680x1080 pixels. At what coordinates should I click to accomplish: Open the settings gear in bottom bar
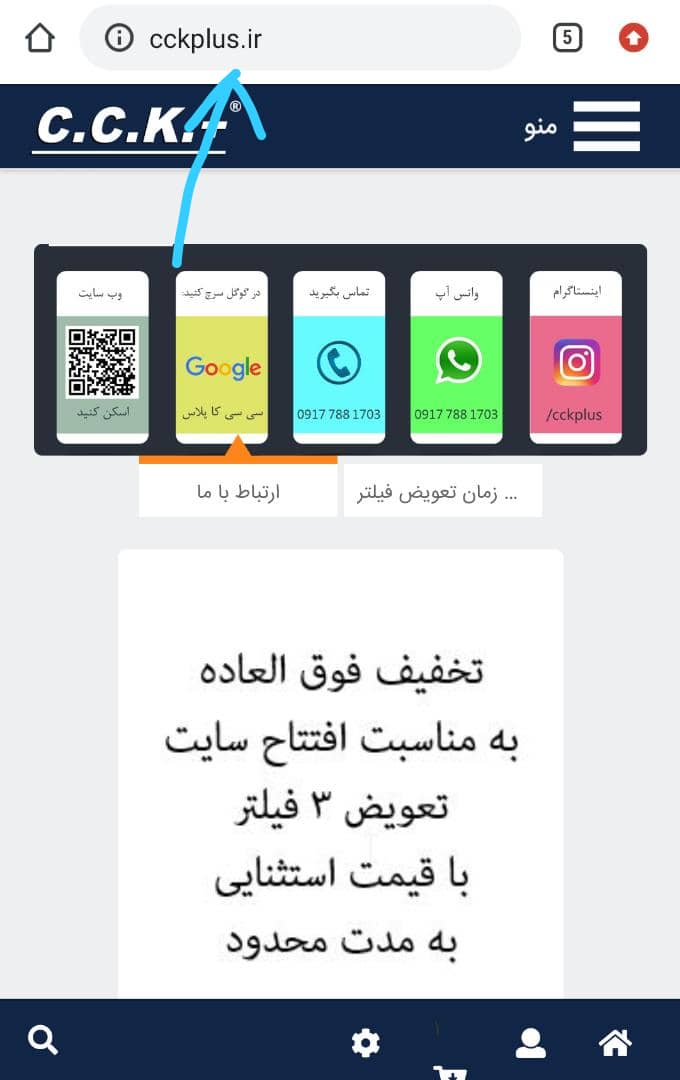point(366,1043)
